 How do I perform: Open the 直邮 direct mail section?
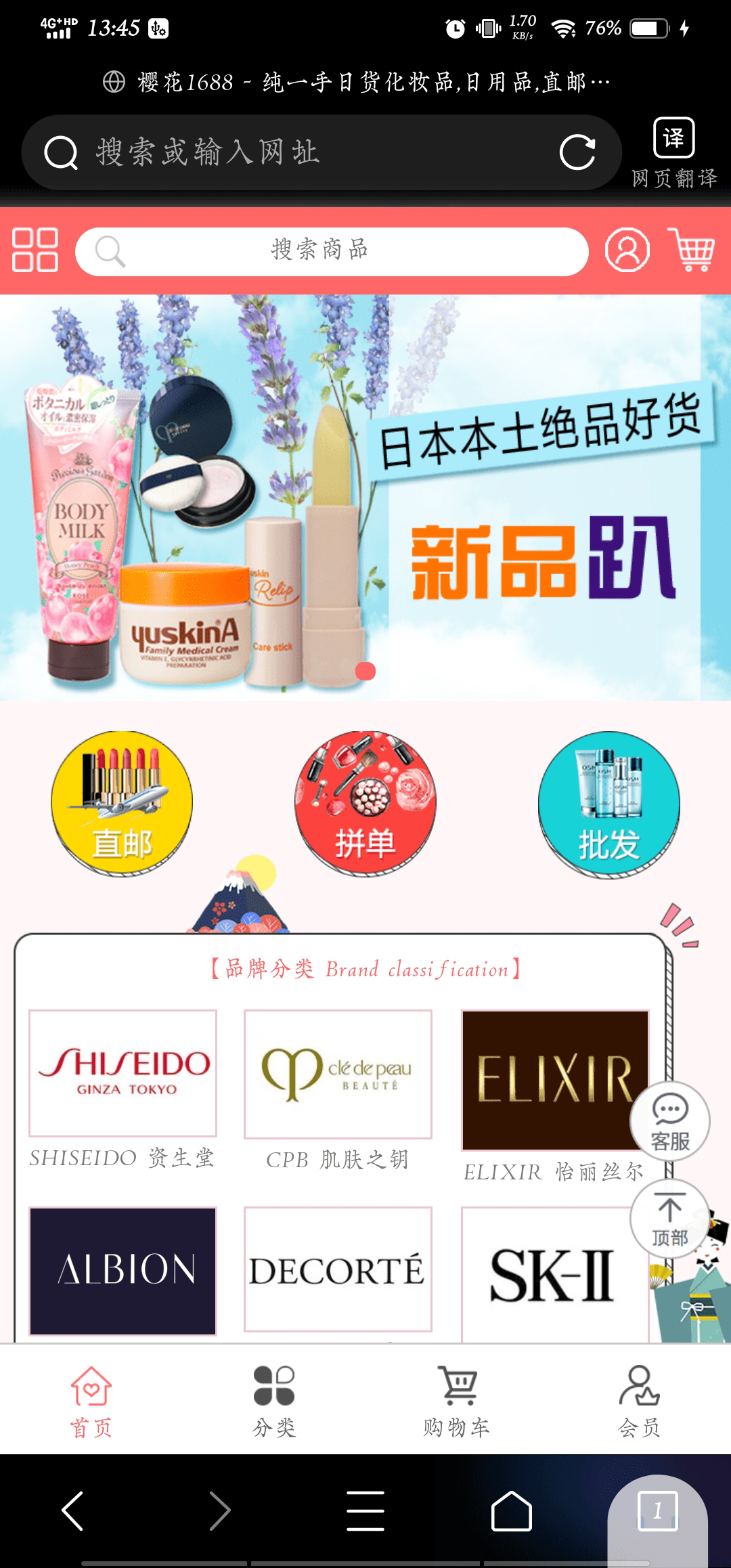point(122,804)
